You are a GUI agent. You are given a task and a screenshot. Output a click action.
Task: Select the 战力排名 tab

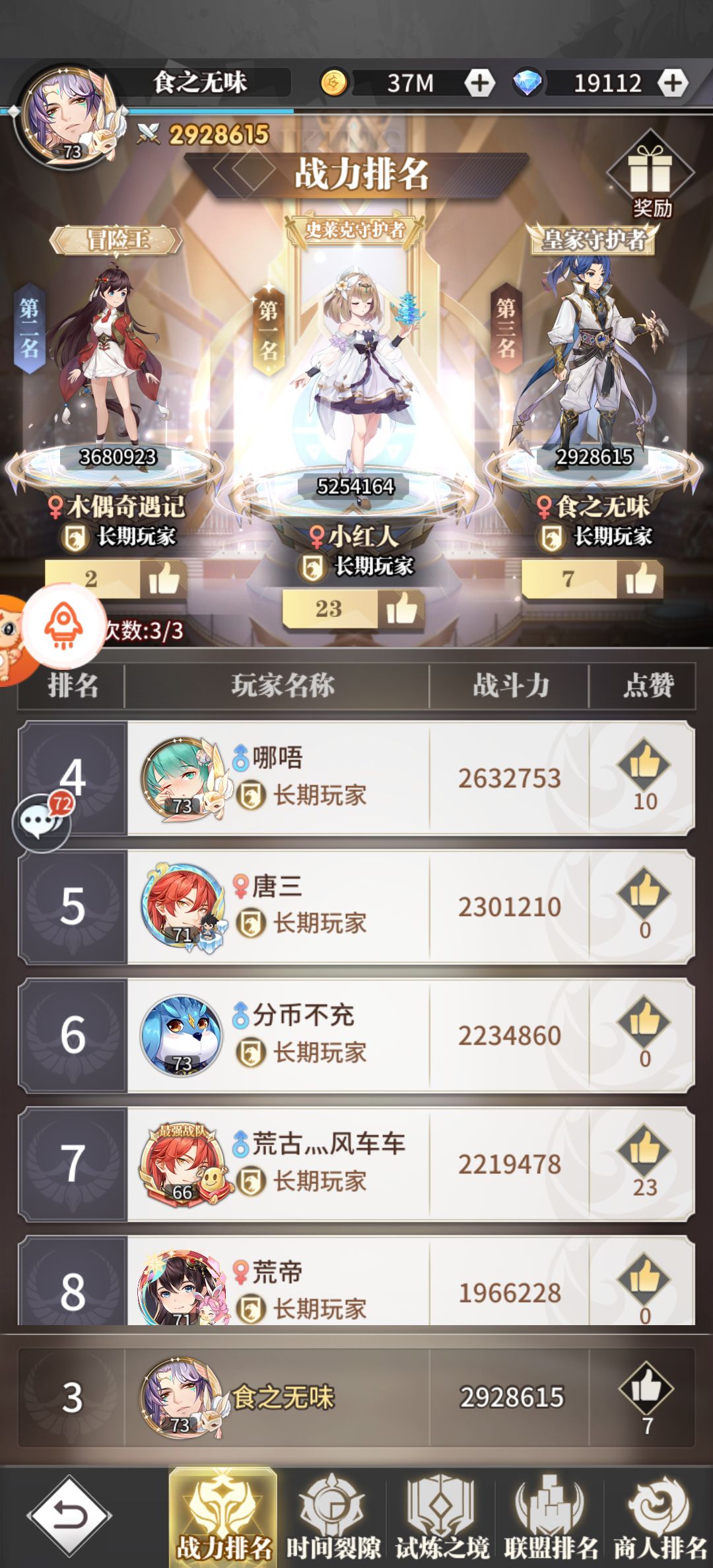(224, 1519)
